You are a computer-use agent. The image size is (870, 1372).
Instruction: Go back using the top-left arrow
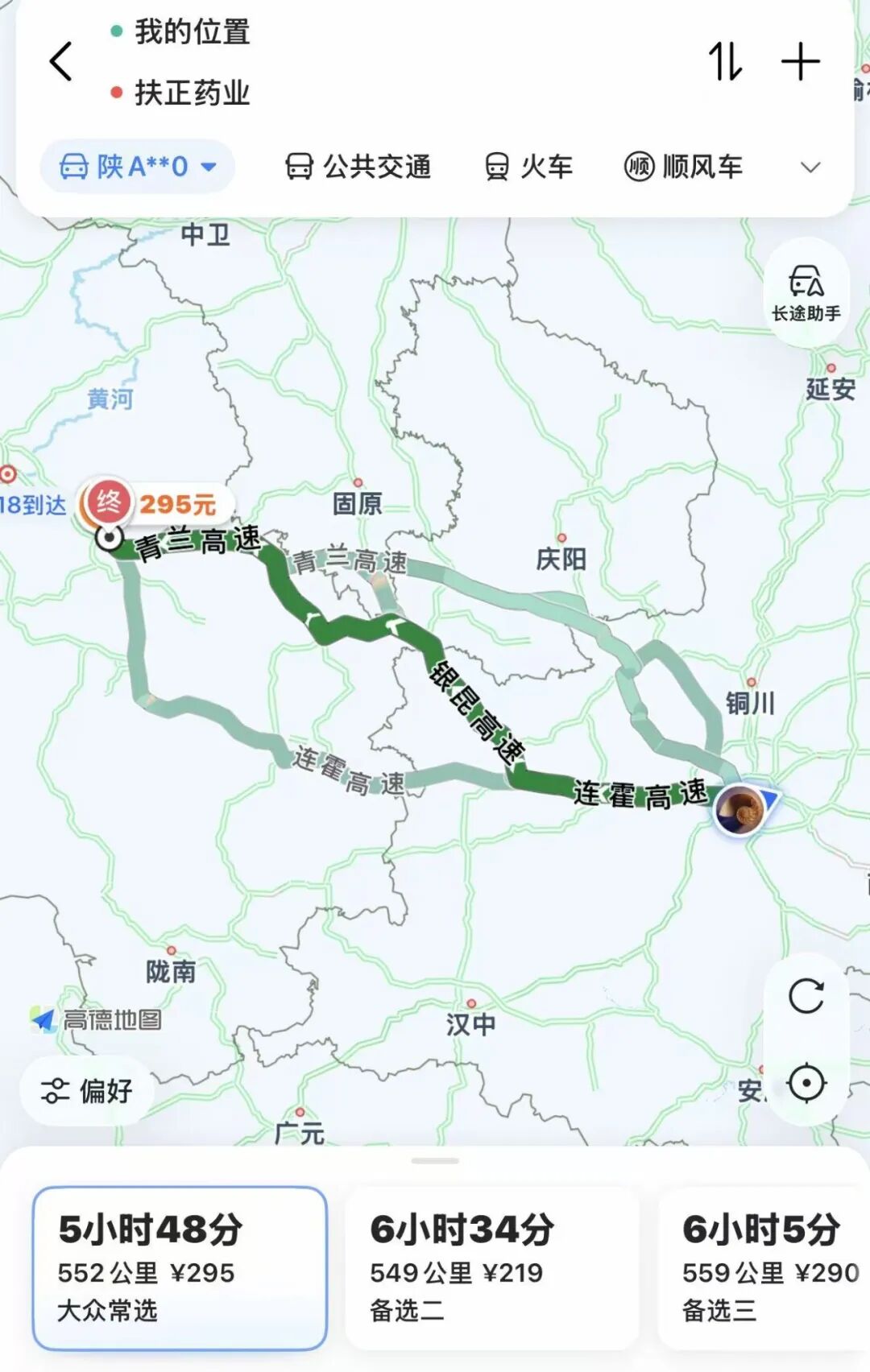point(60,62)
